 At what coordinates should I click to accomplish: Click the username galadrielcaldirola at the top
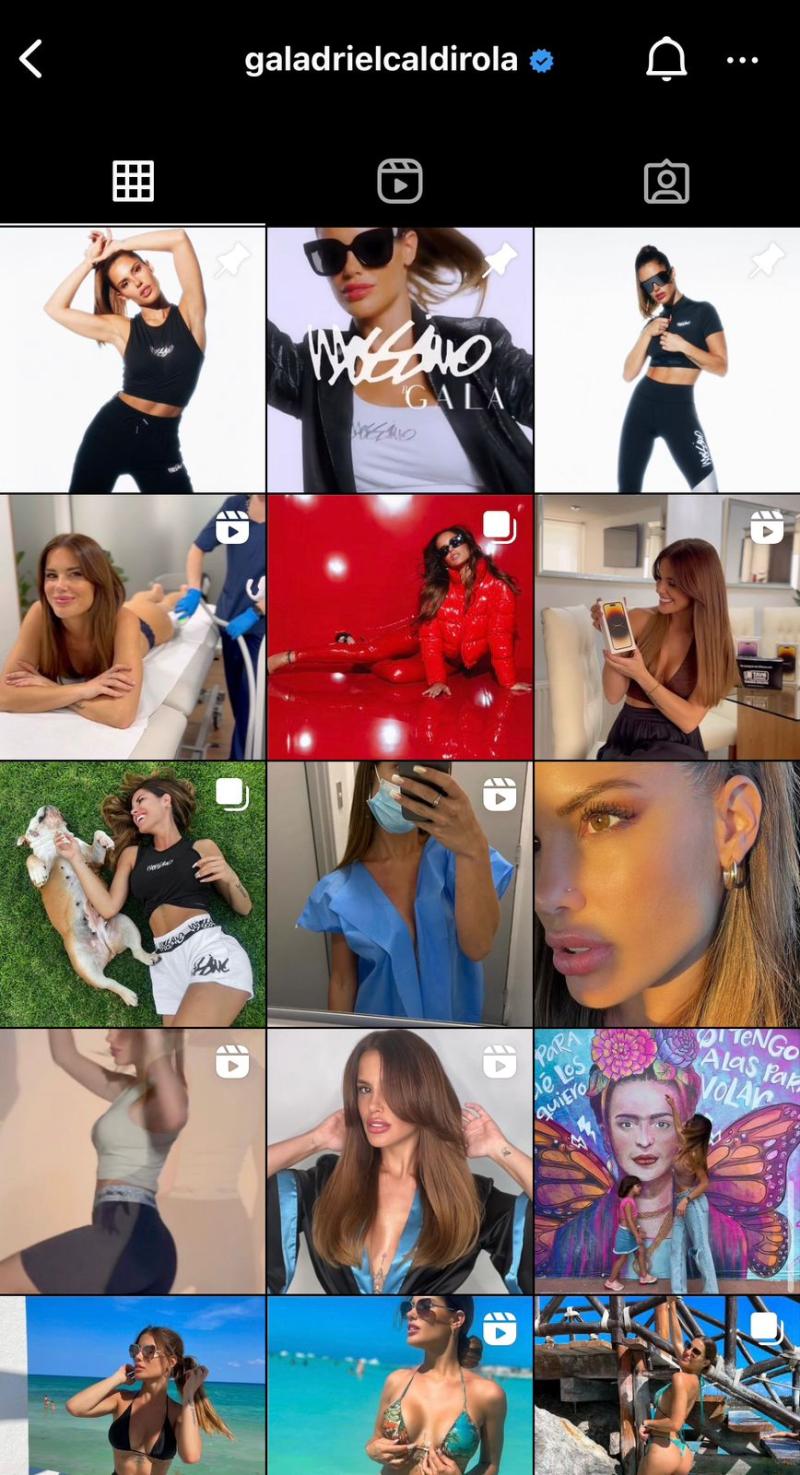click(385, 59)
